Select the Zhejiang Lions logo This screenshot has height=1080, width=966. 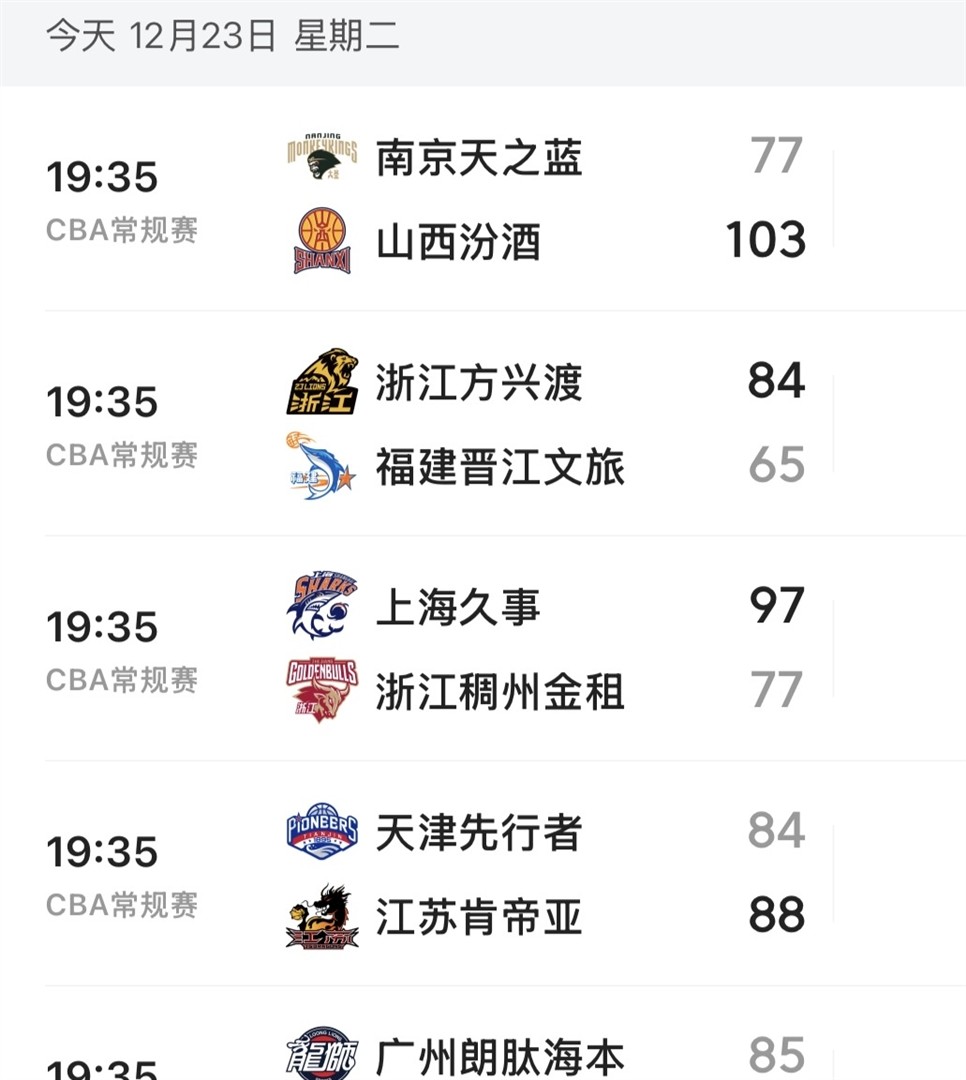[x=320, y=378]
